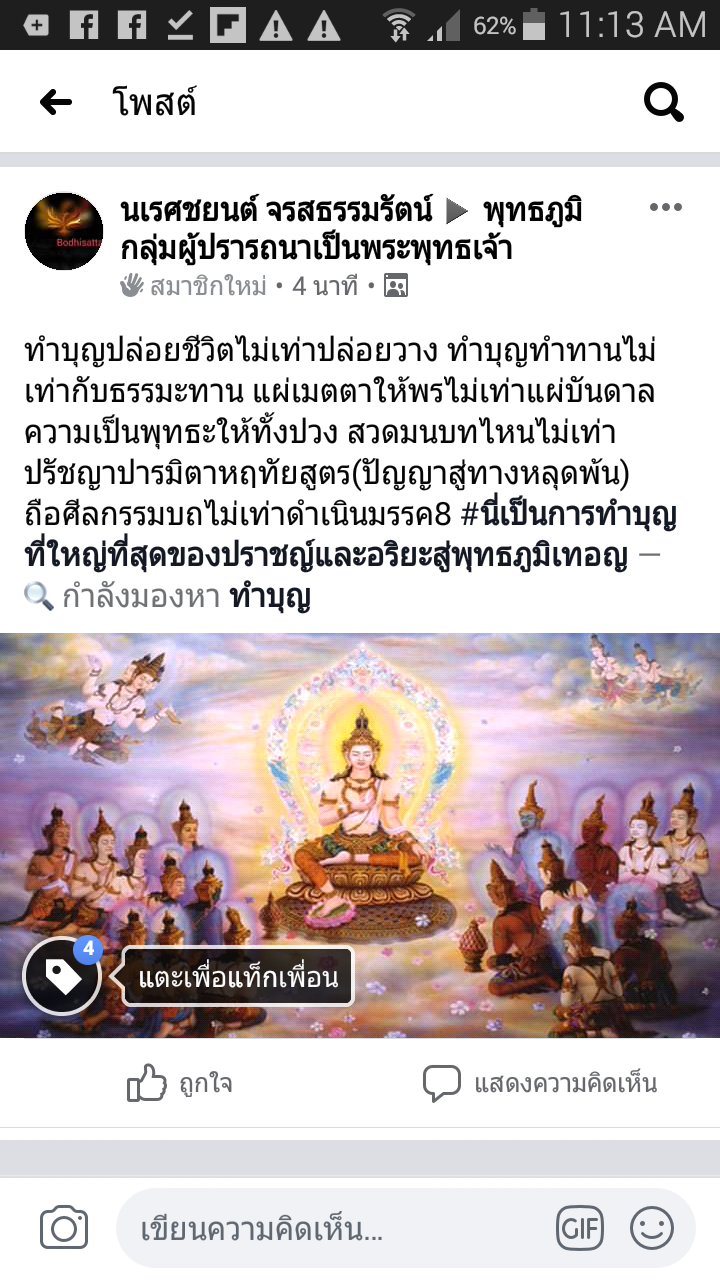Open the poster's profile picture

coord(64,231)
